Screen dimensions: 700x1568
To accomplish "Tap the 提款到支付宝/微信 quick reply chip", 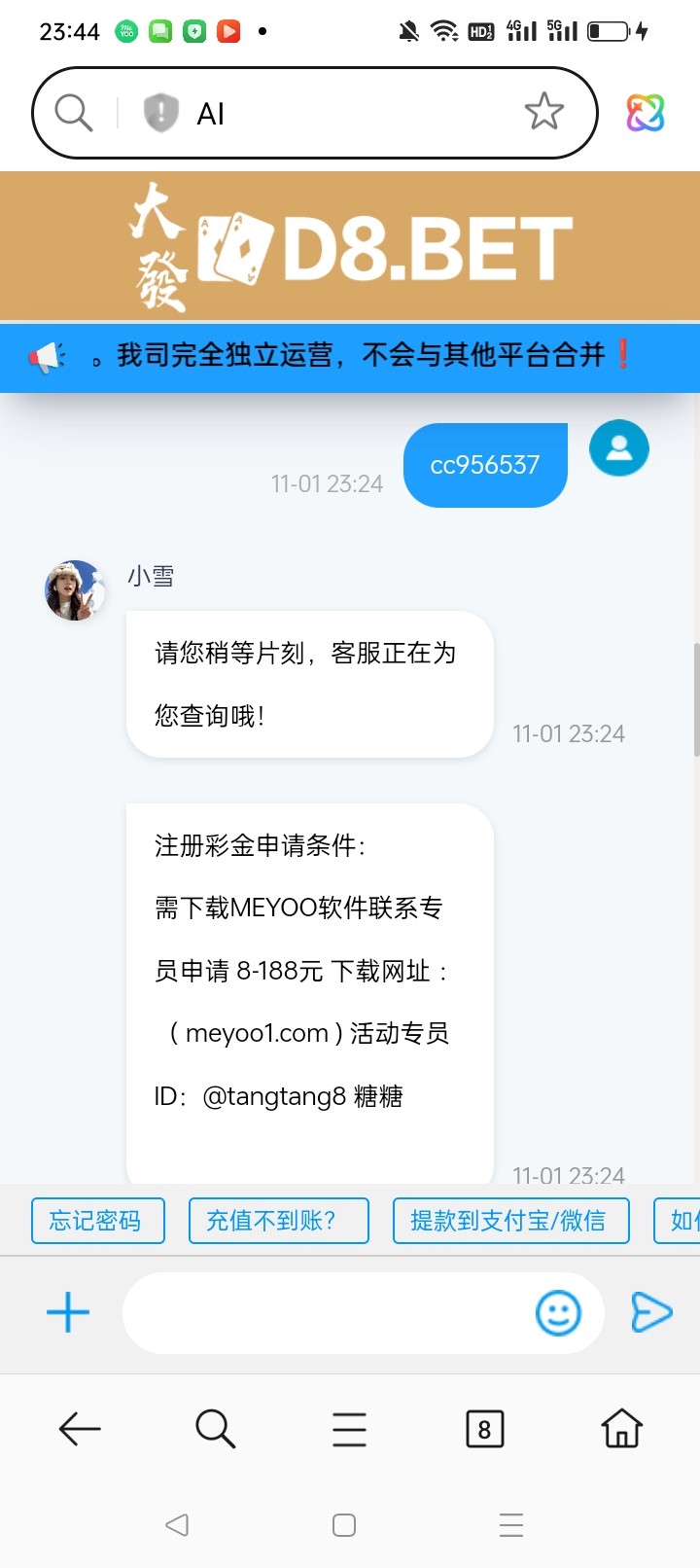I will [x=510, y=1221].
